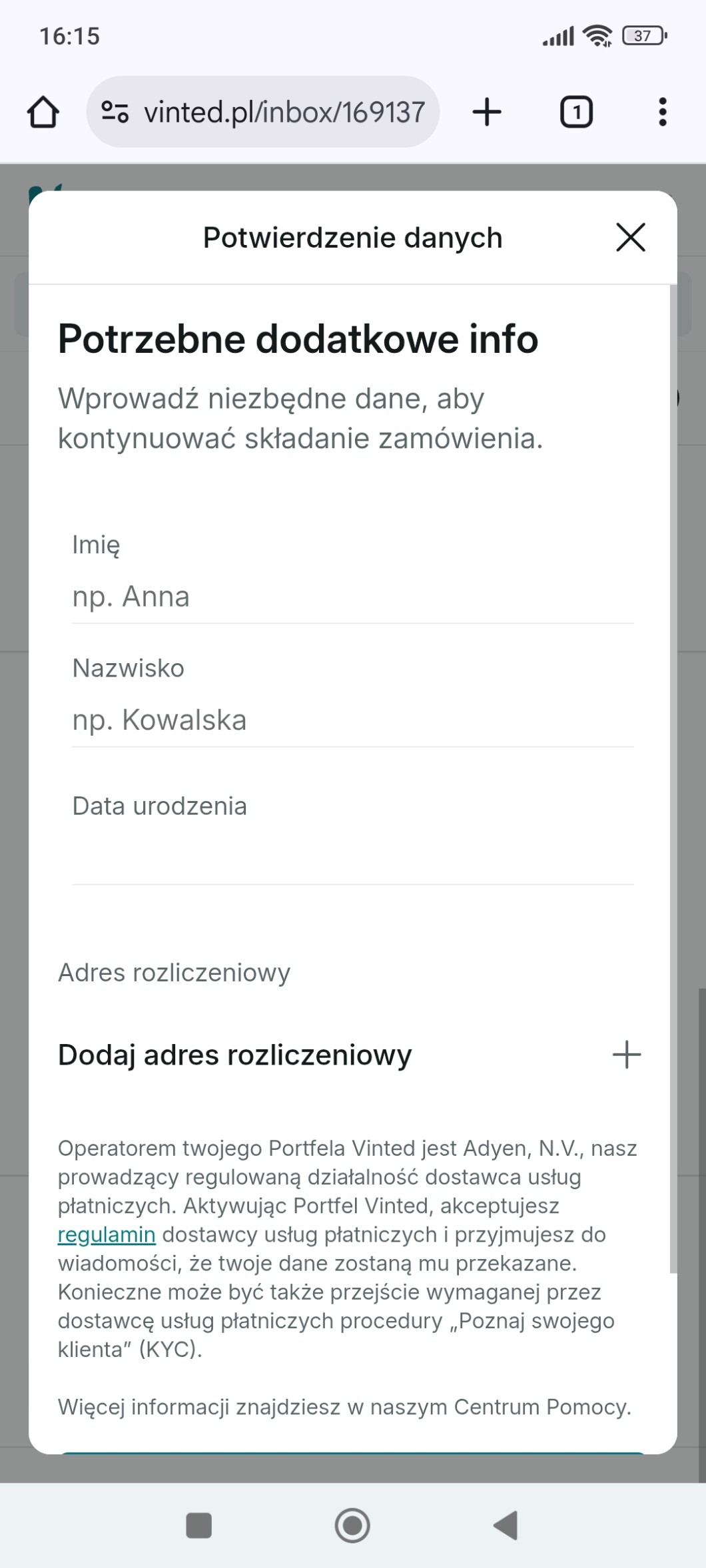Open the regulamin link
Screen dimensions: 706x1568
(x=107, y=1235)
